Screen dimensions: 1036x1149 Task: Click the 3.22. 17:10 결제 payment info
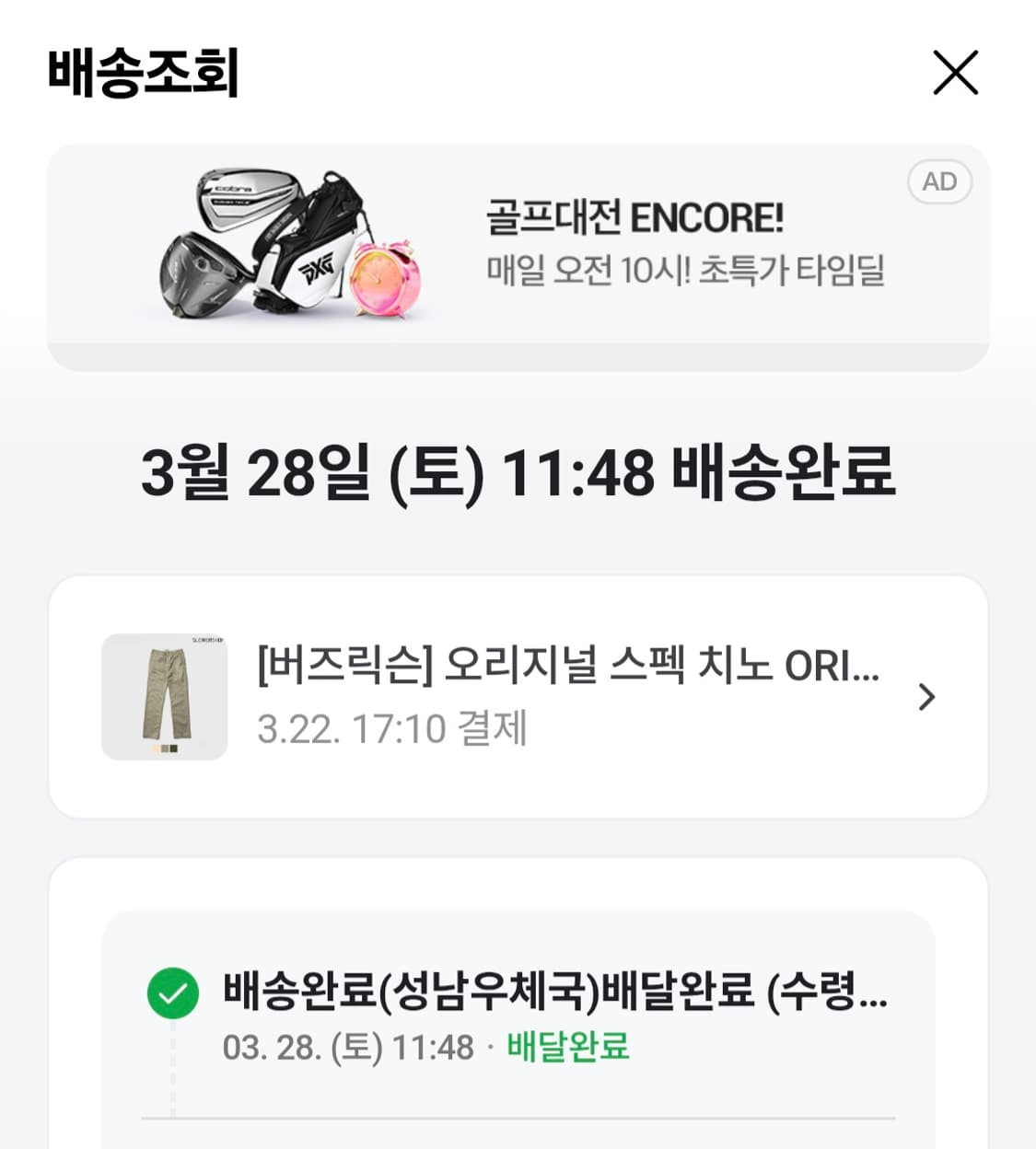(391, 728)
